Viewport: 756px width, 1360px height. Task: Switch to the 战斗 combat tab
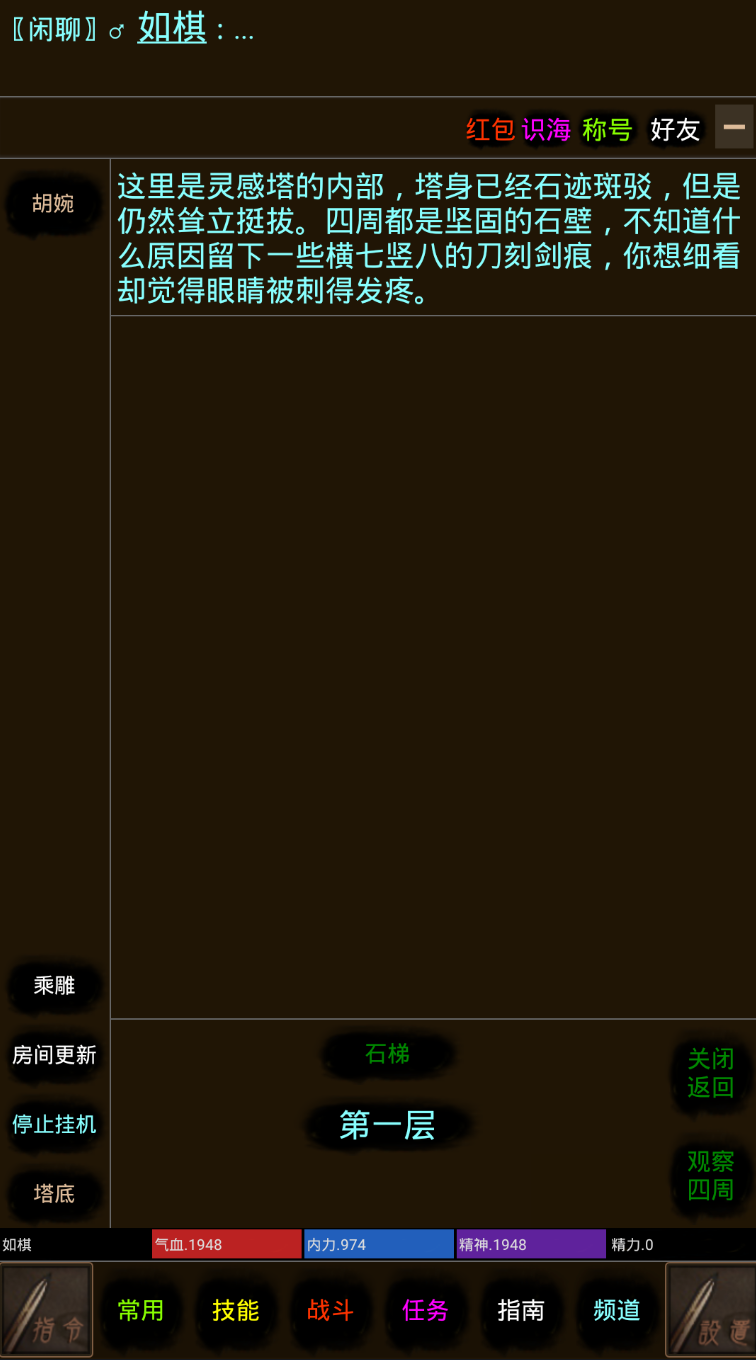coord(331,1310)
